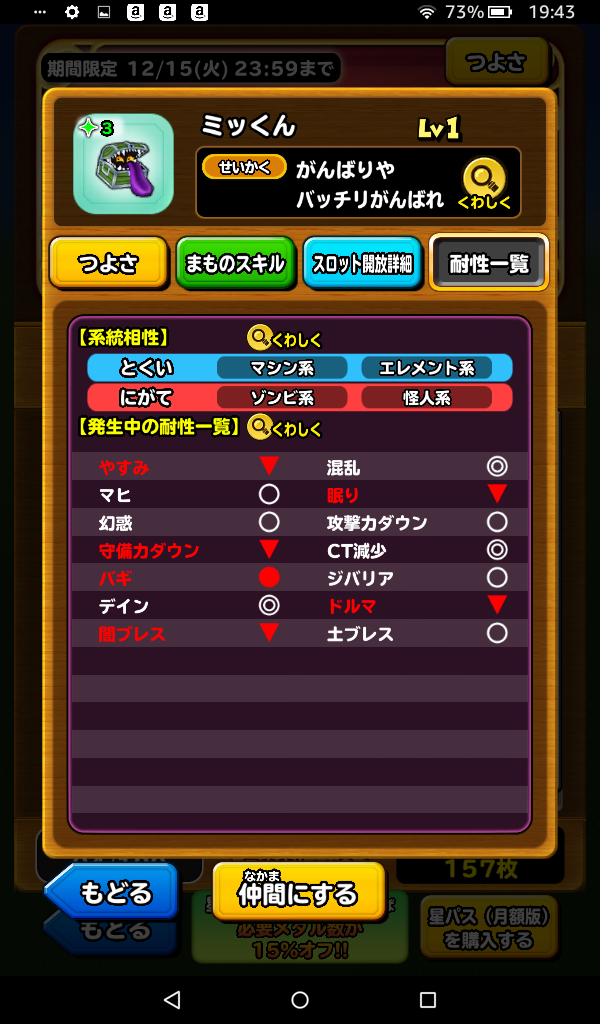Go to Android home screen
The image size is (600, 1024).
click(x=300, y=1000)
